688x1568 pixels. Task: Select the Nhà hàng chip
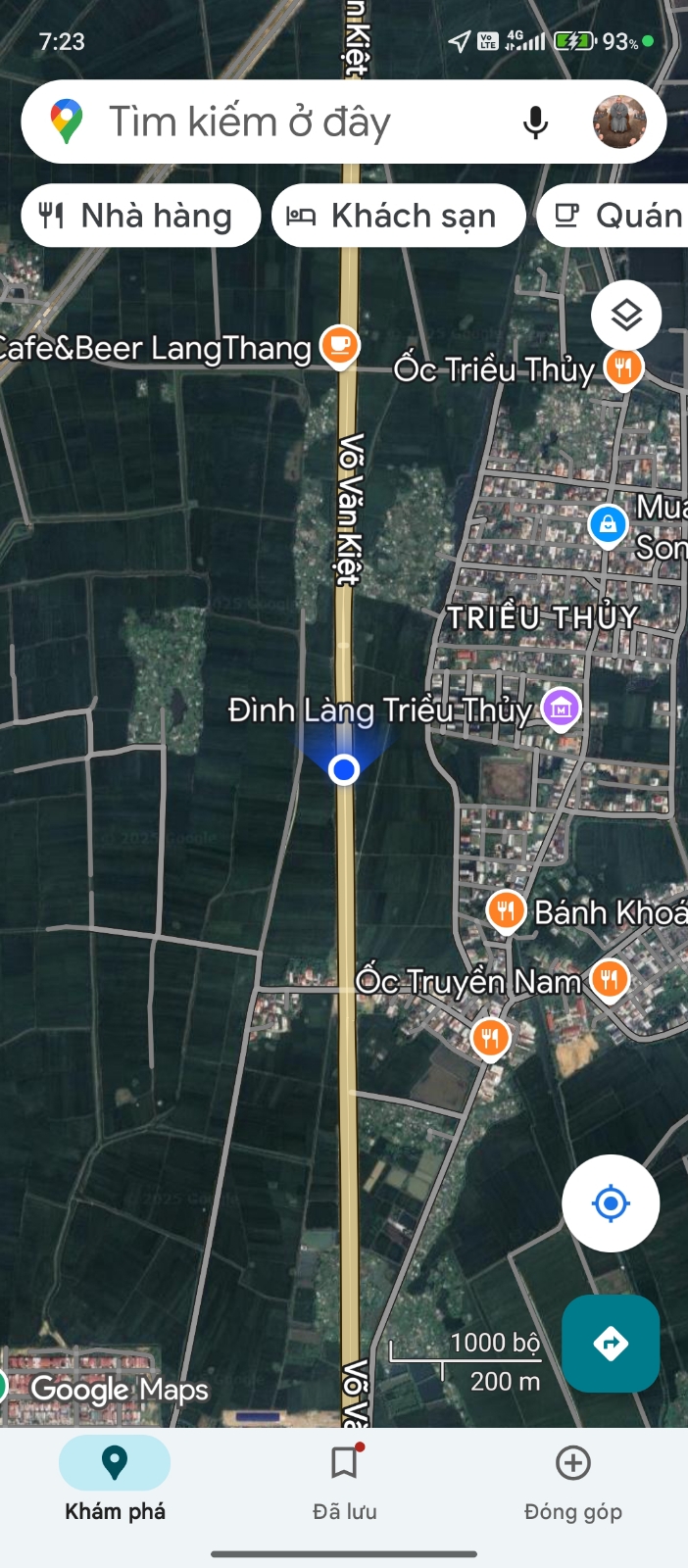click(140, 216)
